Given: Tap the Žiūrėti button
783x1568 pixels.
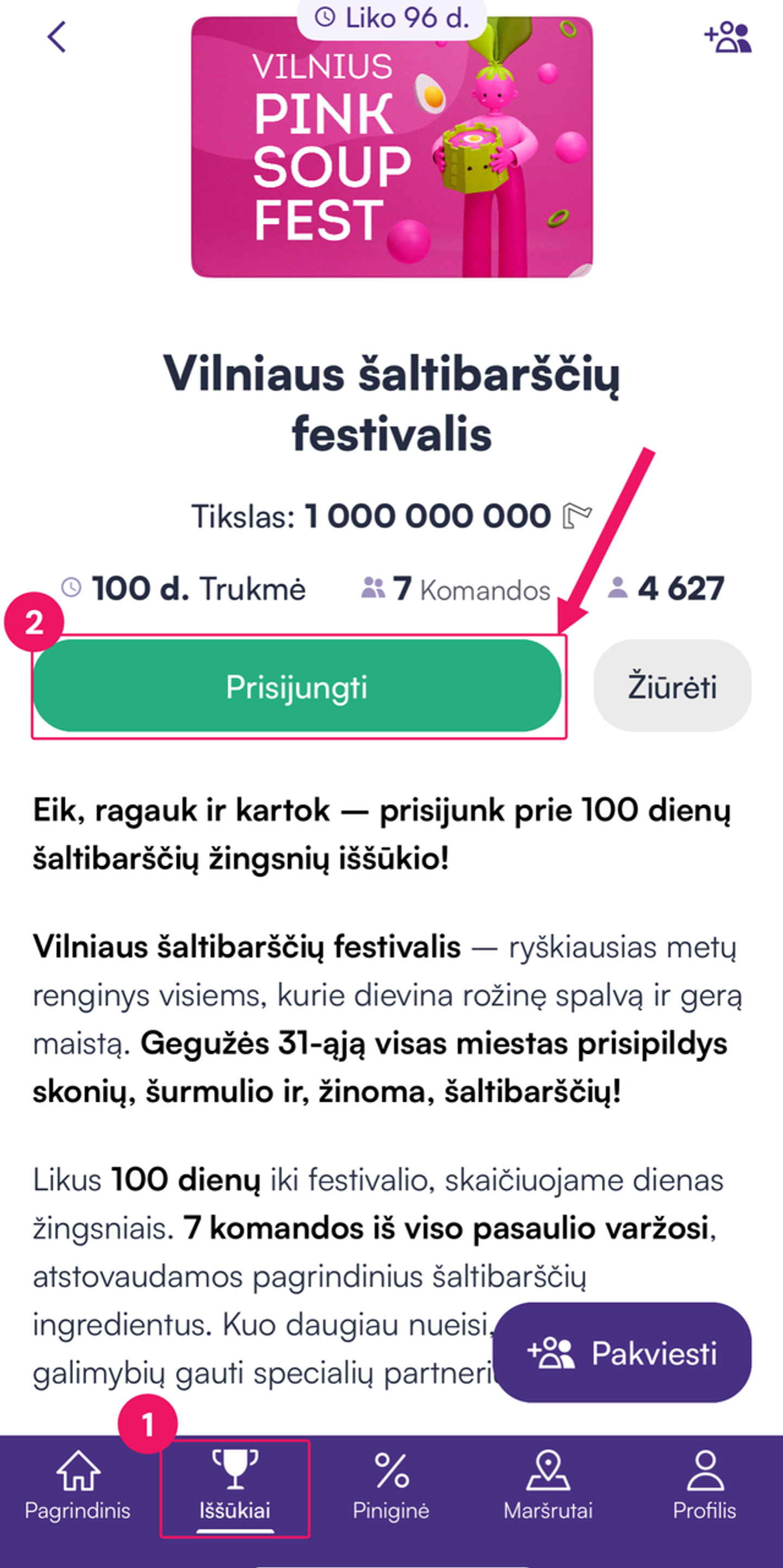Looking at the screenshot, I should click(x=672, y=686).
